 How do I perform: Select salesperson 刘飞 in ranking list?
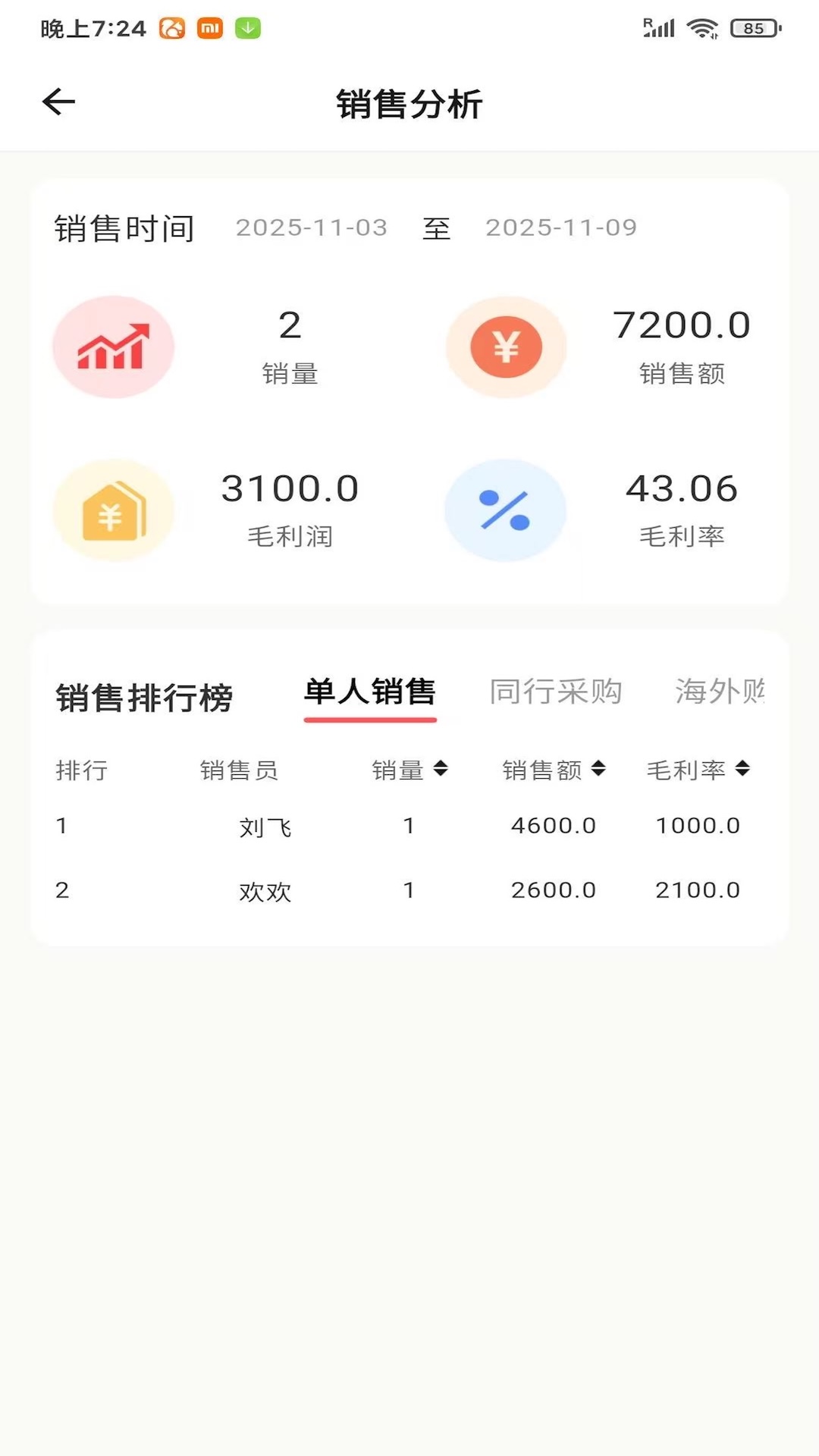[263, 827]
